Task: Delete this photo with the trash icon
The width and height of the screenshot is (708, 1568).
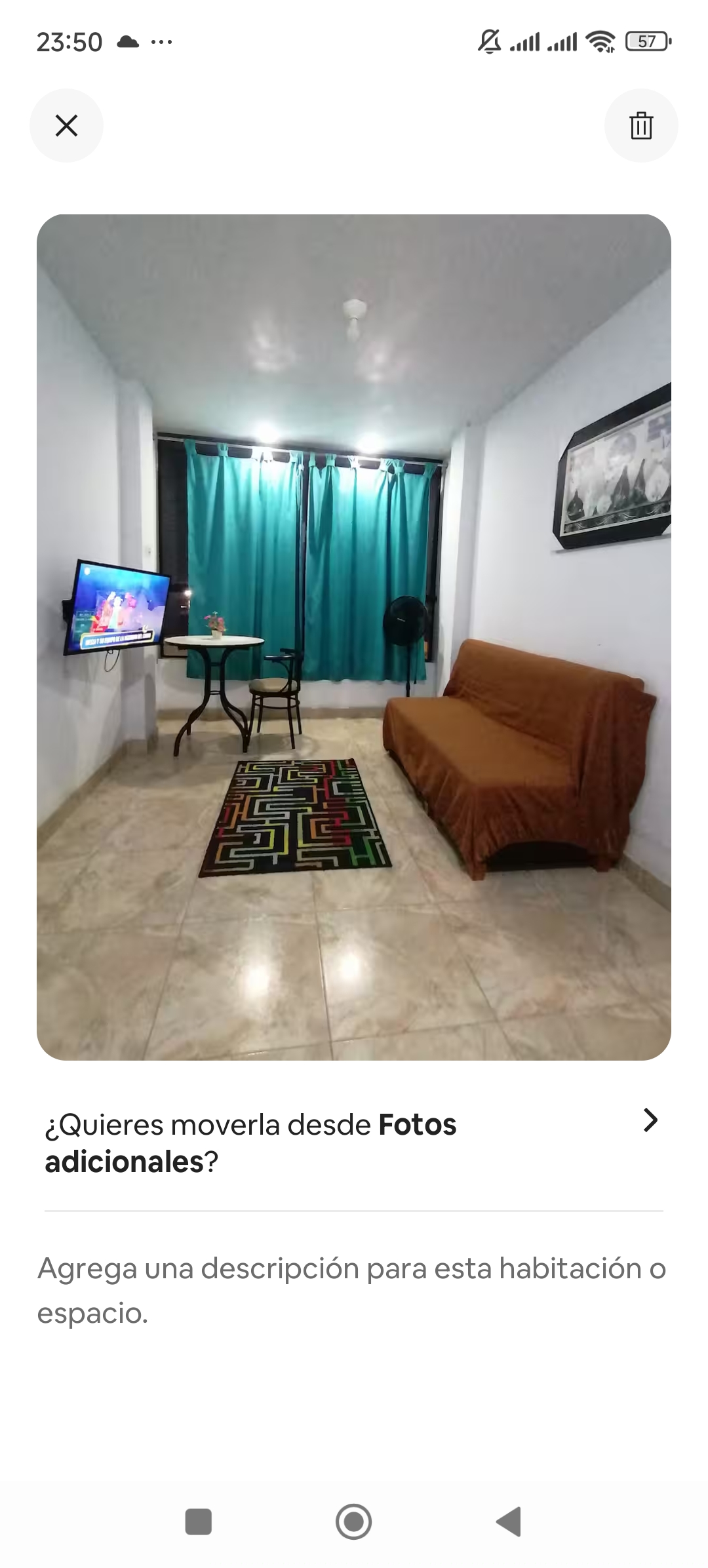Action: pos(641,125)
